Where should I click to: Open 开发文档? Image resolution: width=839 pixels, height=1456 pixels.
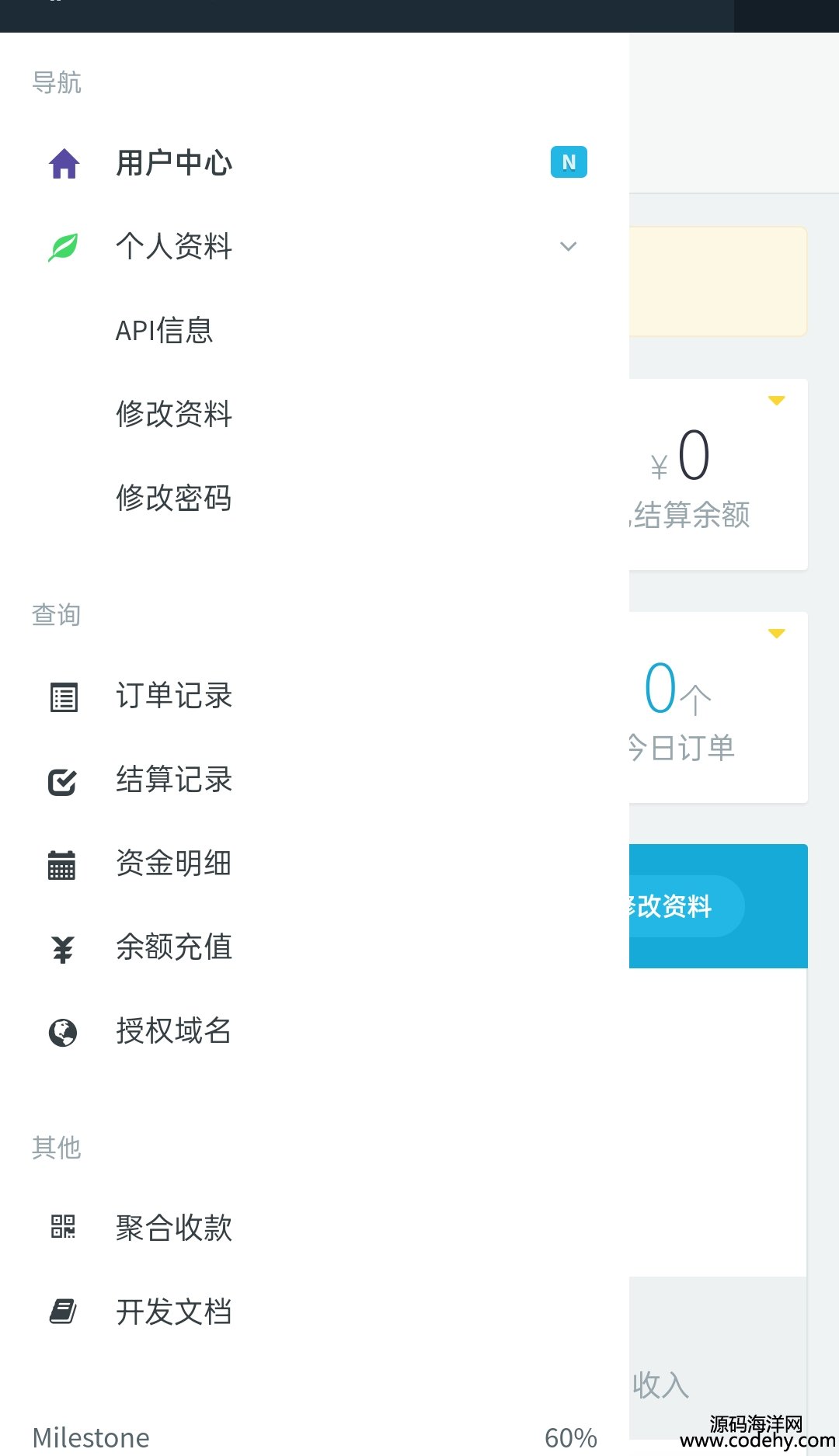coord(174,1312)
